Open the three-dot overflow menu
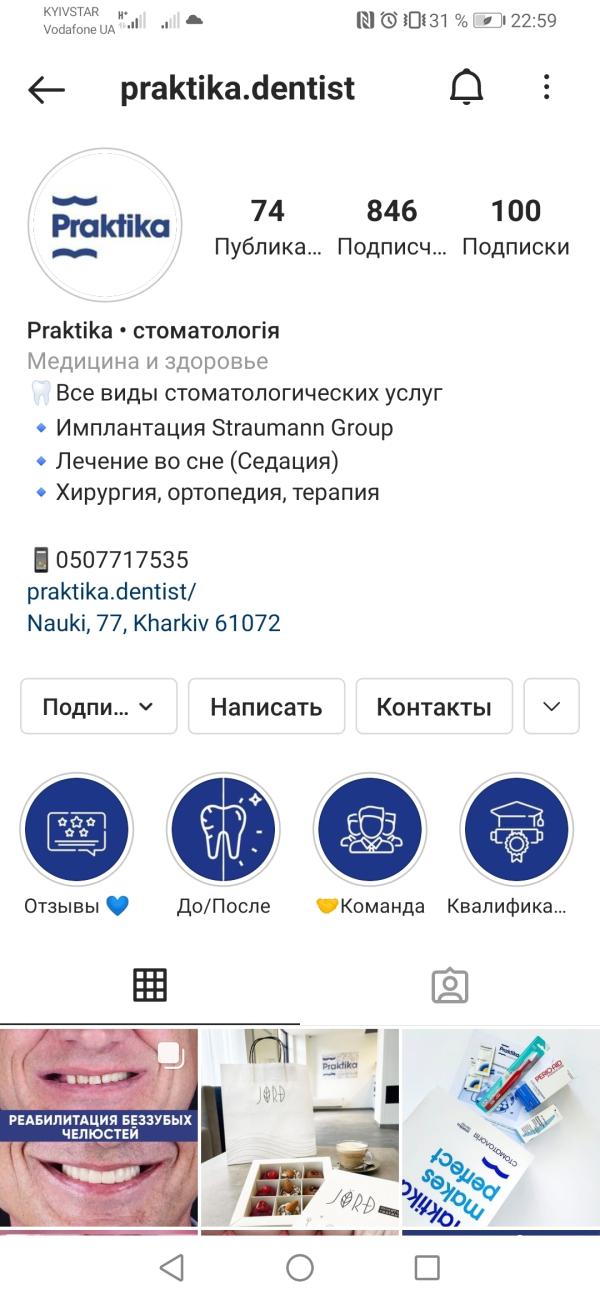Image resolution: width=600 pixels, height=1299 pixels. pyautogui.click(x=546, y=88)
